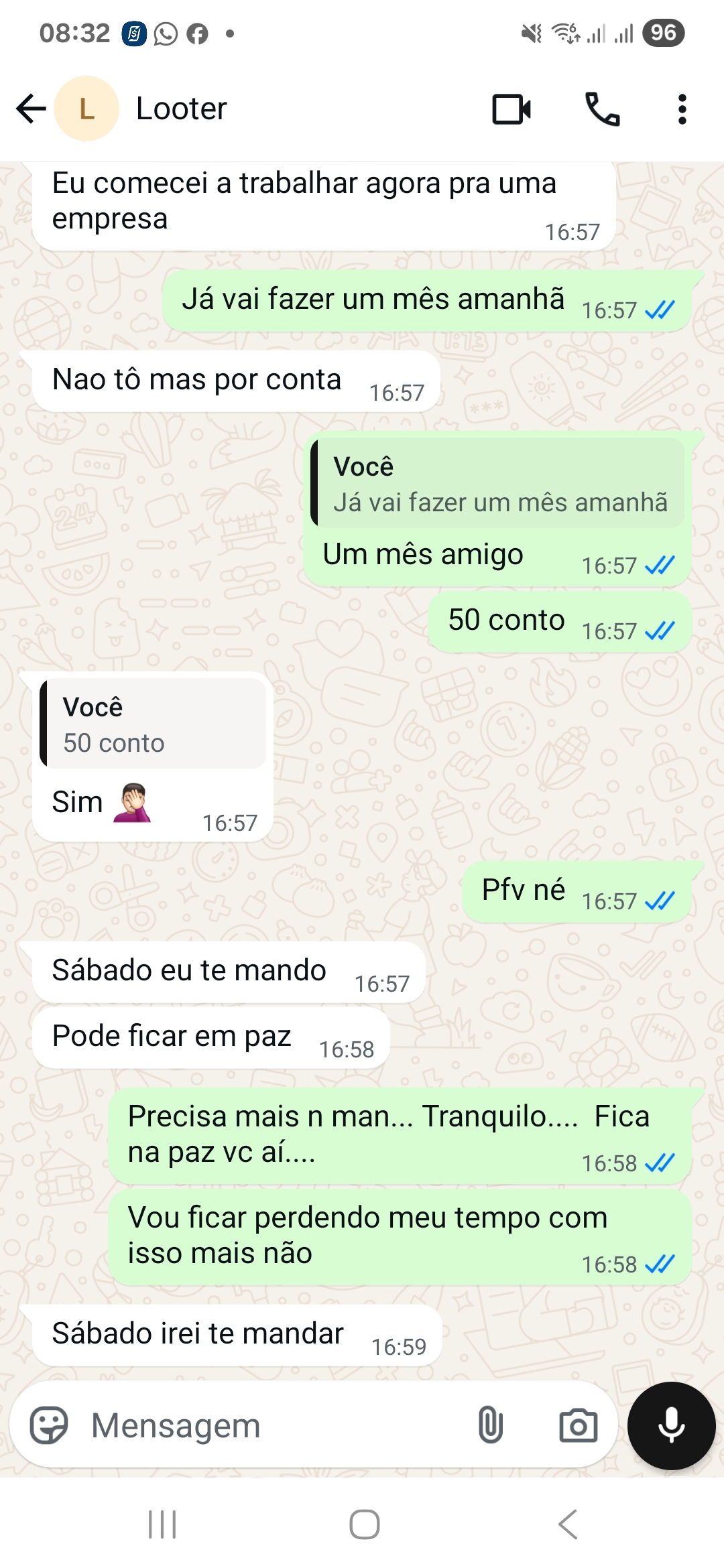Viewport: 724px width, 1568px height.
Task: Open the system recent apps
Action: 162,1524
